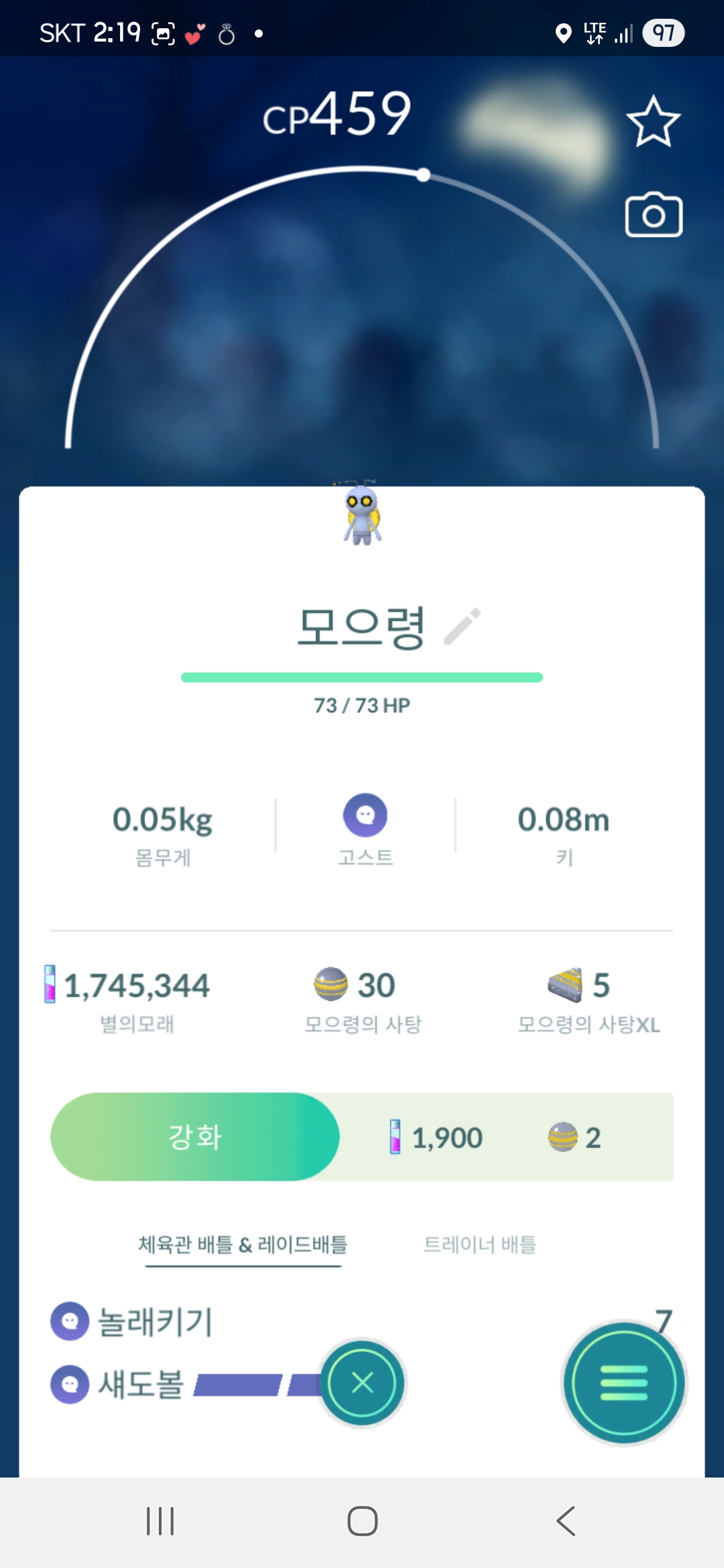The width and height of the screenshot is (724, 1568).
Task: Tap the 강화 power up button
Action: click(195, 1137)
